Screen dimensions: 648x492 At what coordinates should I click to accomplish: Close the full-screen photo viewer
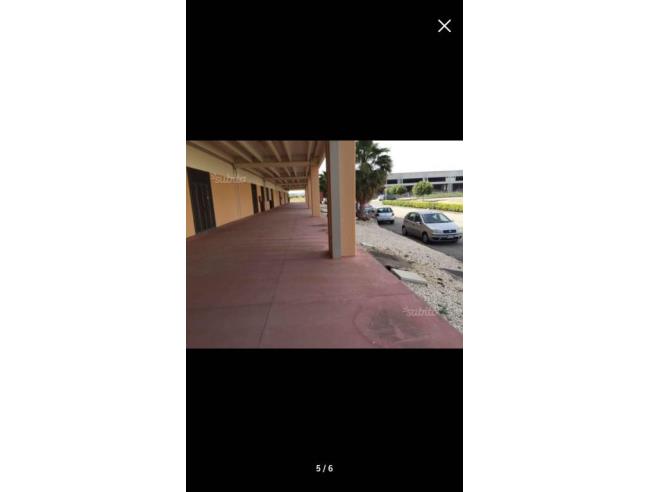[444, 26]
